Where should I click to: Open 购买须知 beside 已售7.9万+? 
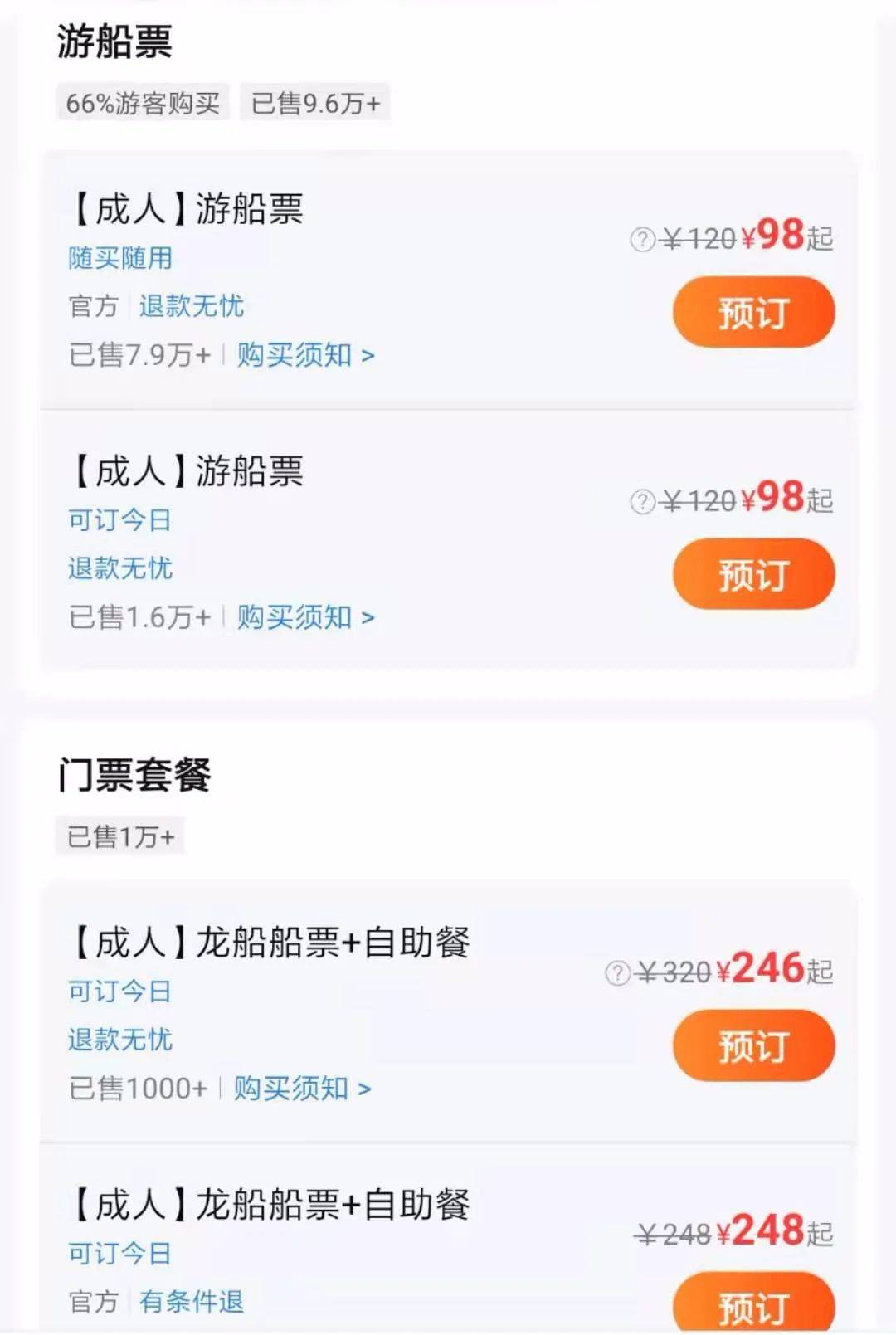305,355
